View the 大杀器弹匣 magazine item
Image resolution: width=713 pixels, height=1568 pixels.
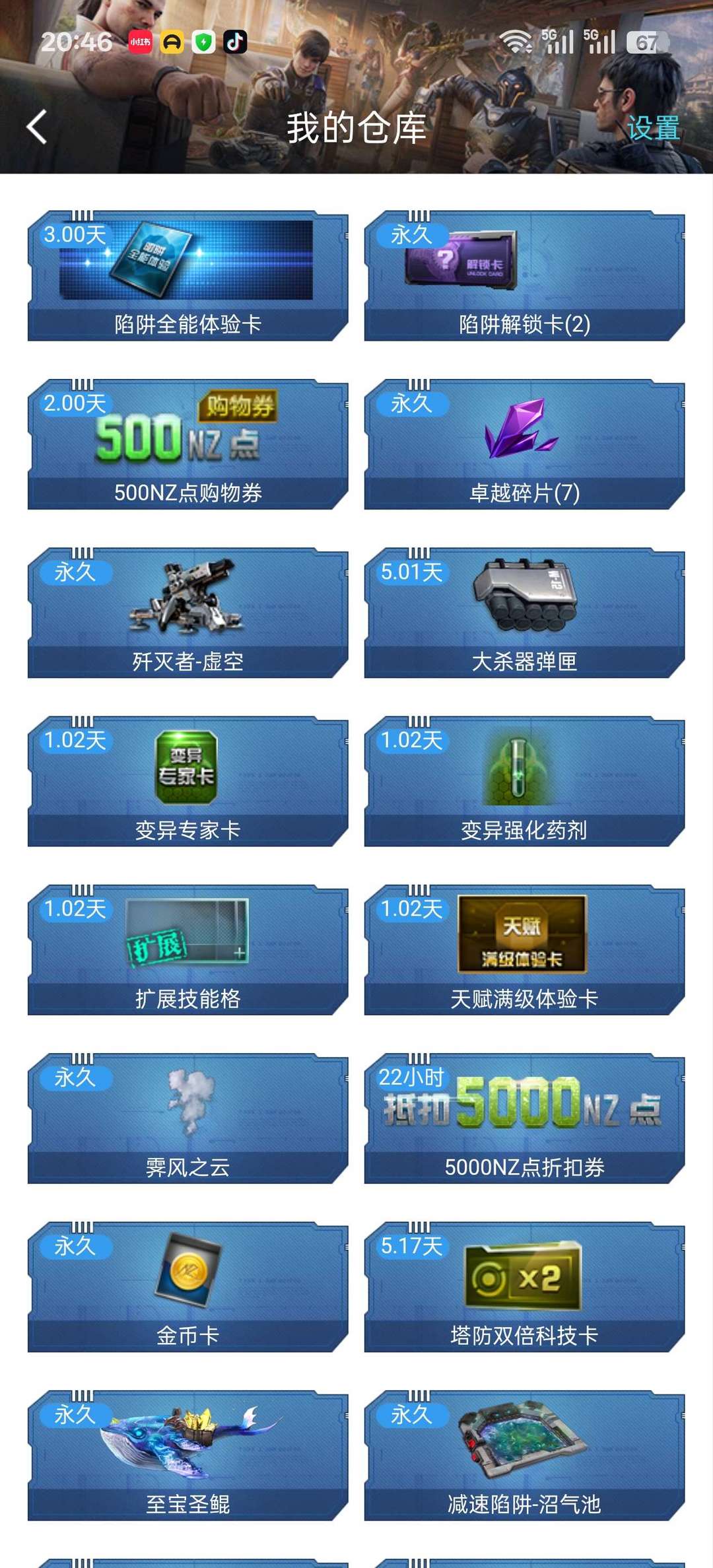[x=525, y=613]
